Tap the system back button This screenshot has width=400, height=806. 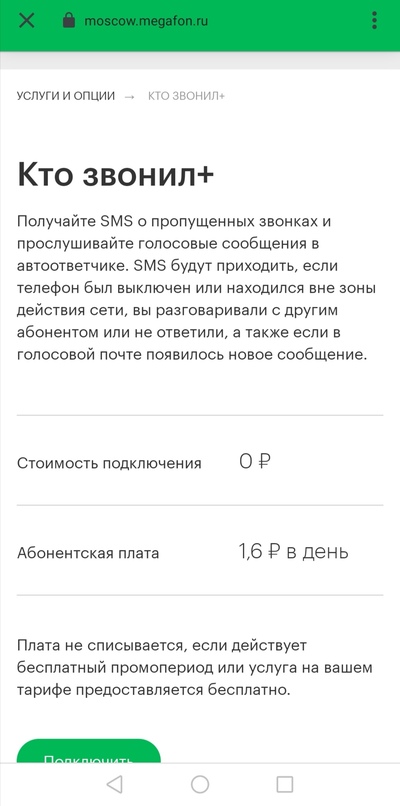[x=114, y=784]
